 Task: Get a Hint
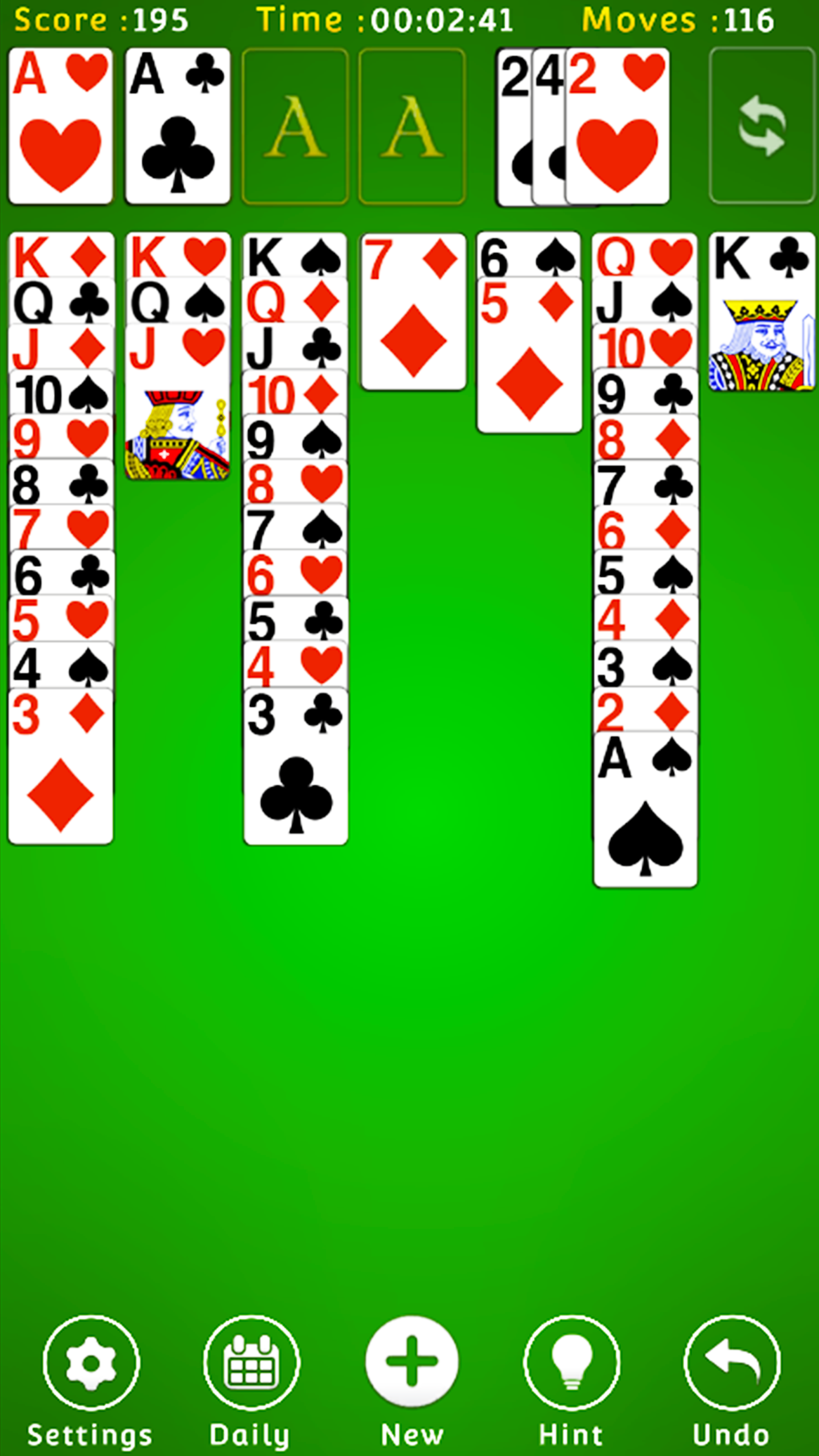click(x=572, y=1364)
